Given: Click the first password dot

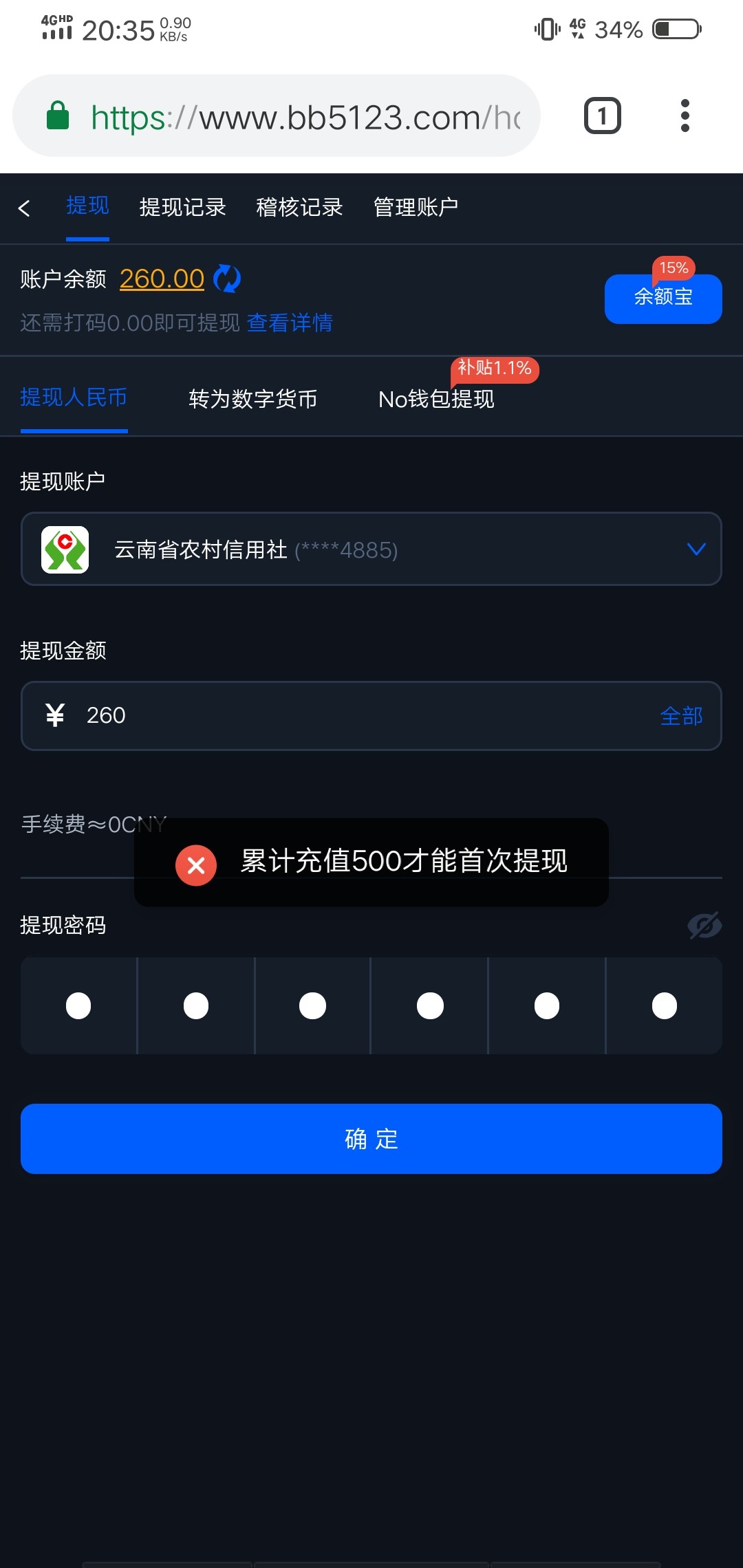Looking at the screenshot, I should click(78, 1005).
